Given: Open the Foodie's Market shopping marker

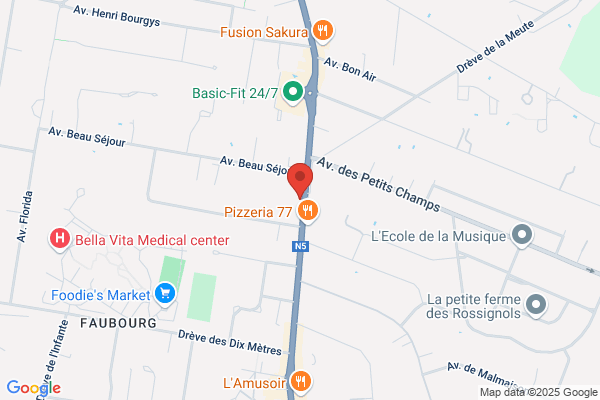Looking at the screenshot, I should click(x=165, y=294).
